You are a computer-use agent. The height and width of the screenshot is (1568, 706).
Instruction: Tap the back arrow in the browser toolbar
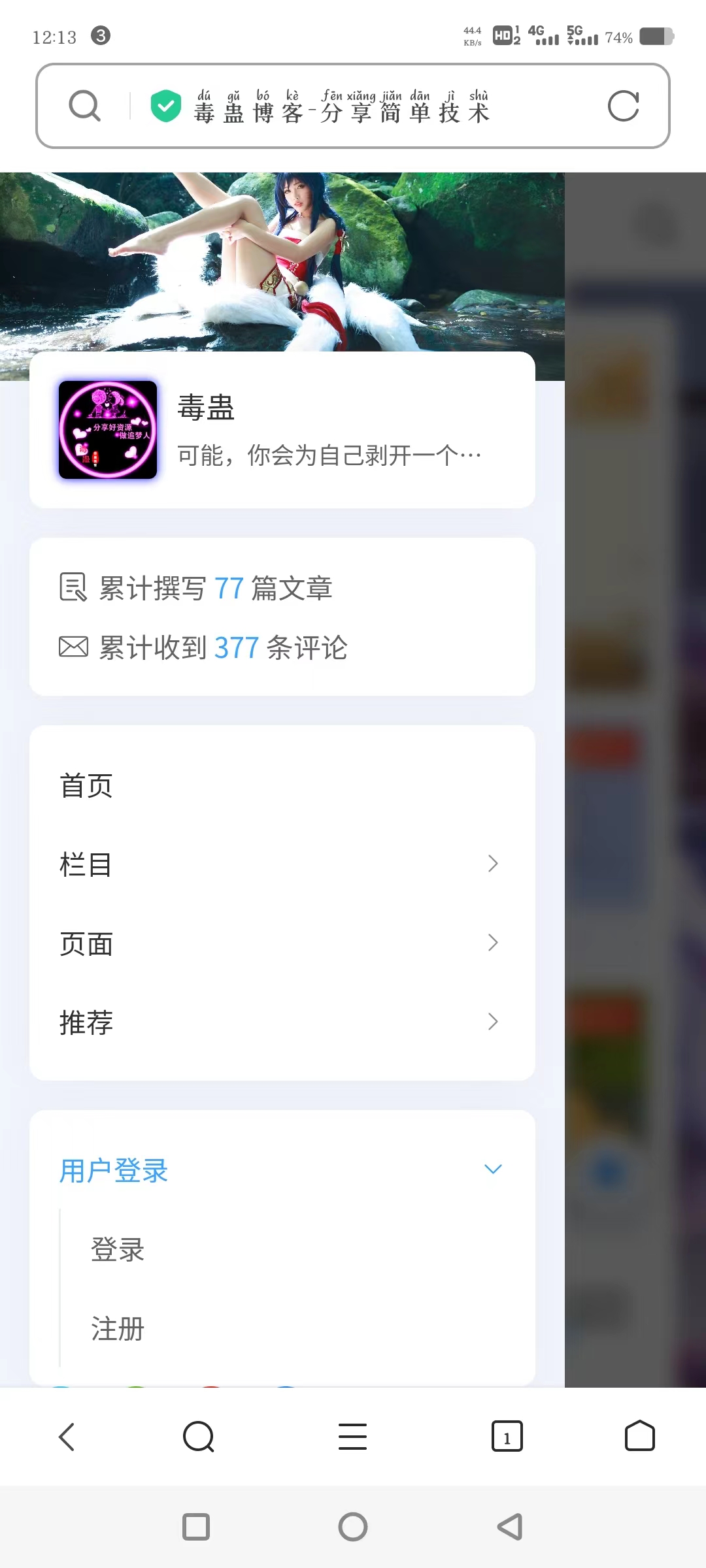click(x=67, y=1437)
